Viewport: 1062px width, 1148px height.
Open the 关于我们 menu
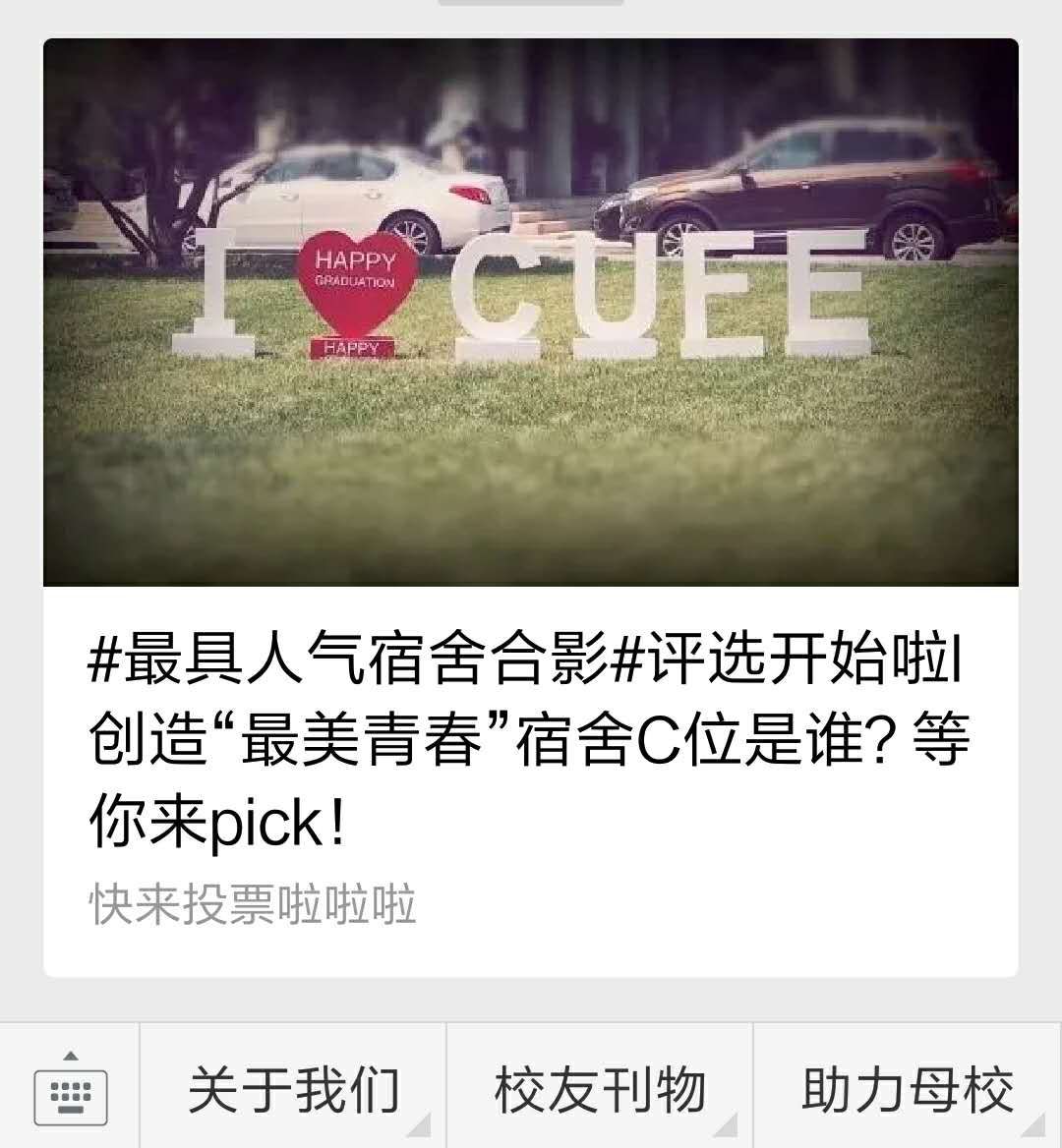pos(293,1089)
